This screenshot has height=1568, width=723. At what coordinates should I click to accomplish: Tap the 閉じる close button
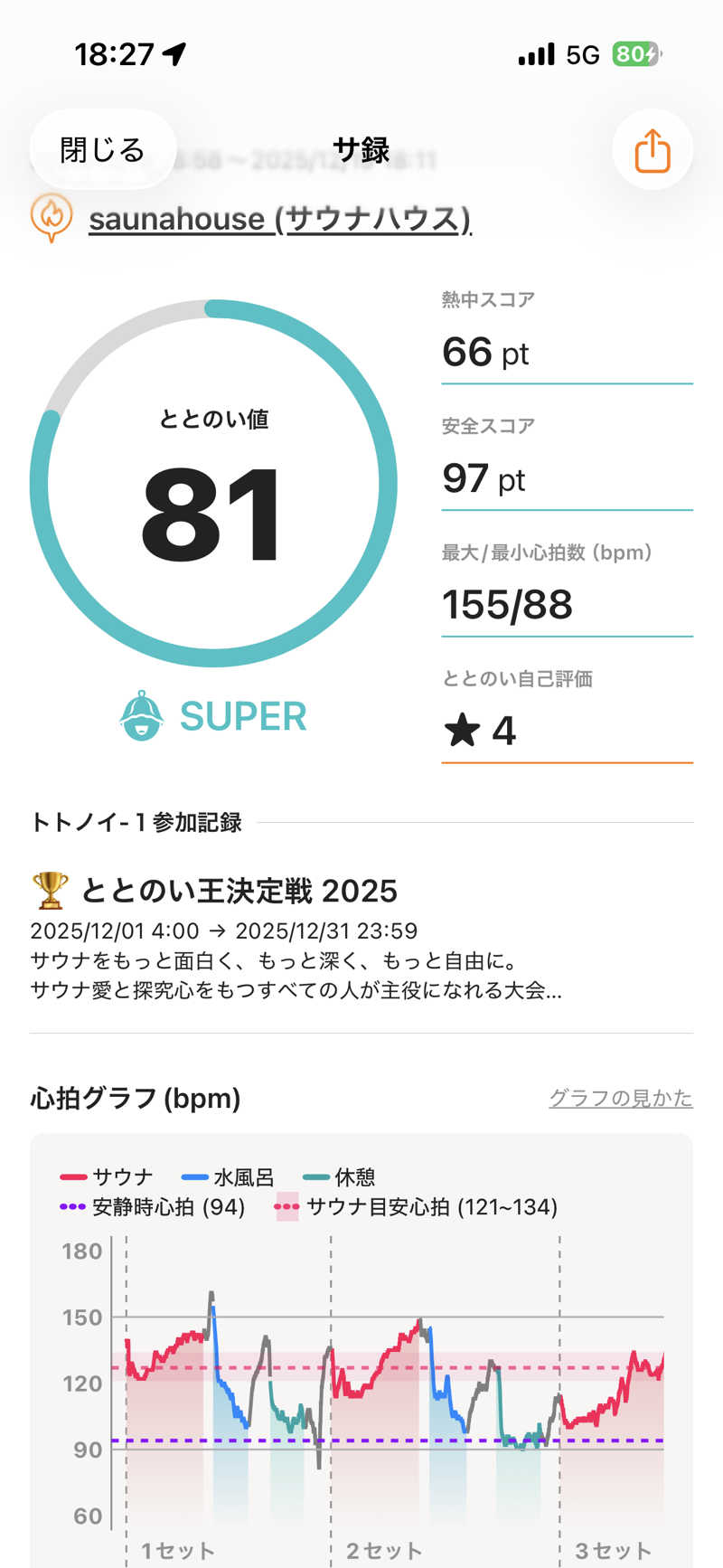click(x=102, y=149)
